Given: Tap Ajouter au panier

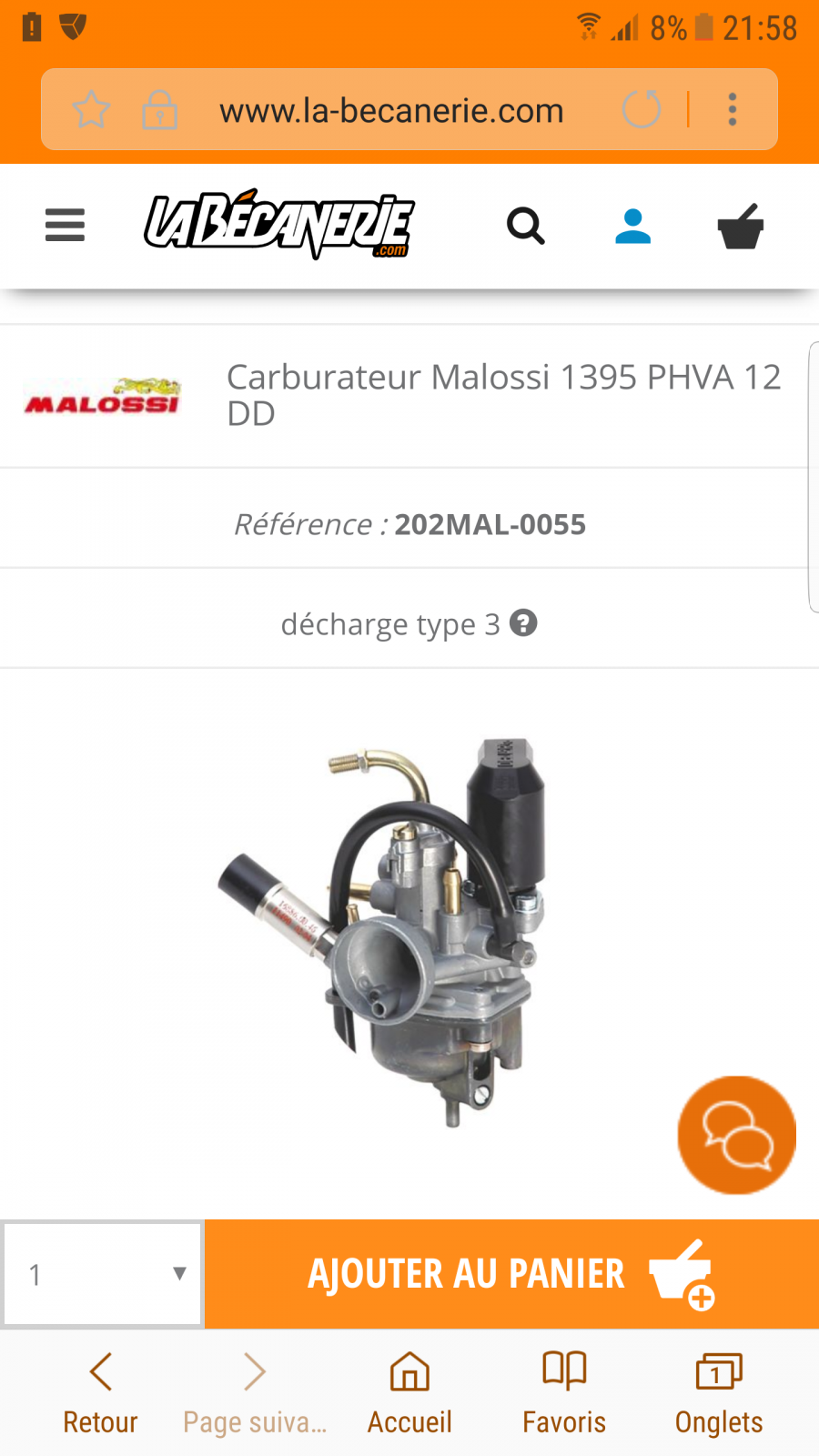Looking at the screenshot, I should pyautogui.click(x=511, y=1274).
